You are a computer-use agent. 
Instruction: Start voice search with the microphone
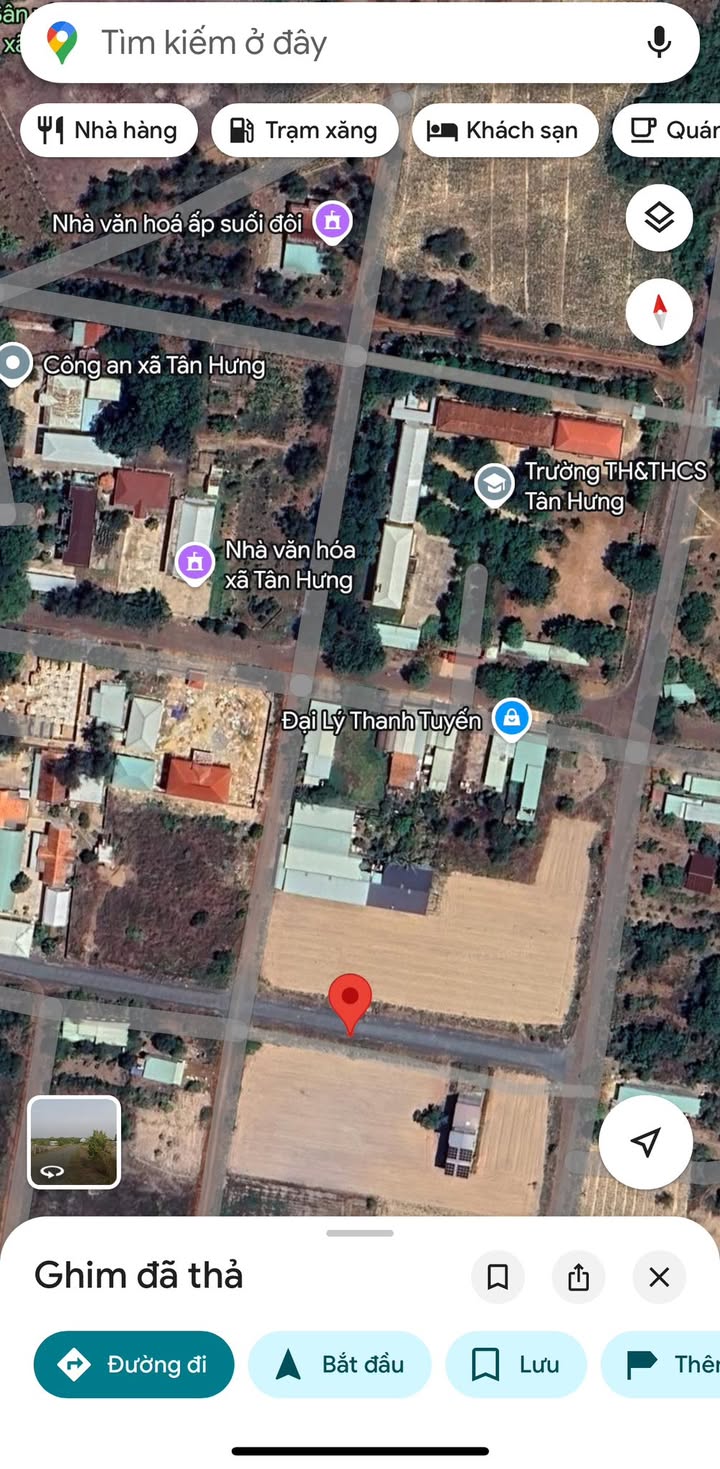[658, 43]
